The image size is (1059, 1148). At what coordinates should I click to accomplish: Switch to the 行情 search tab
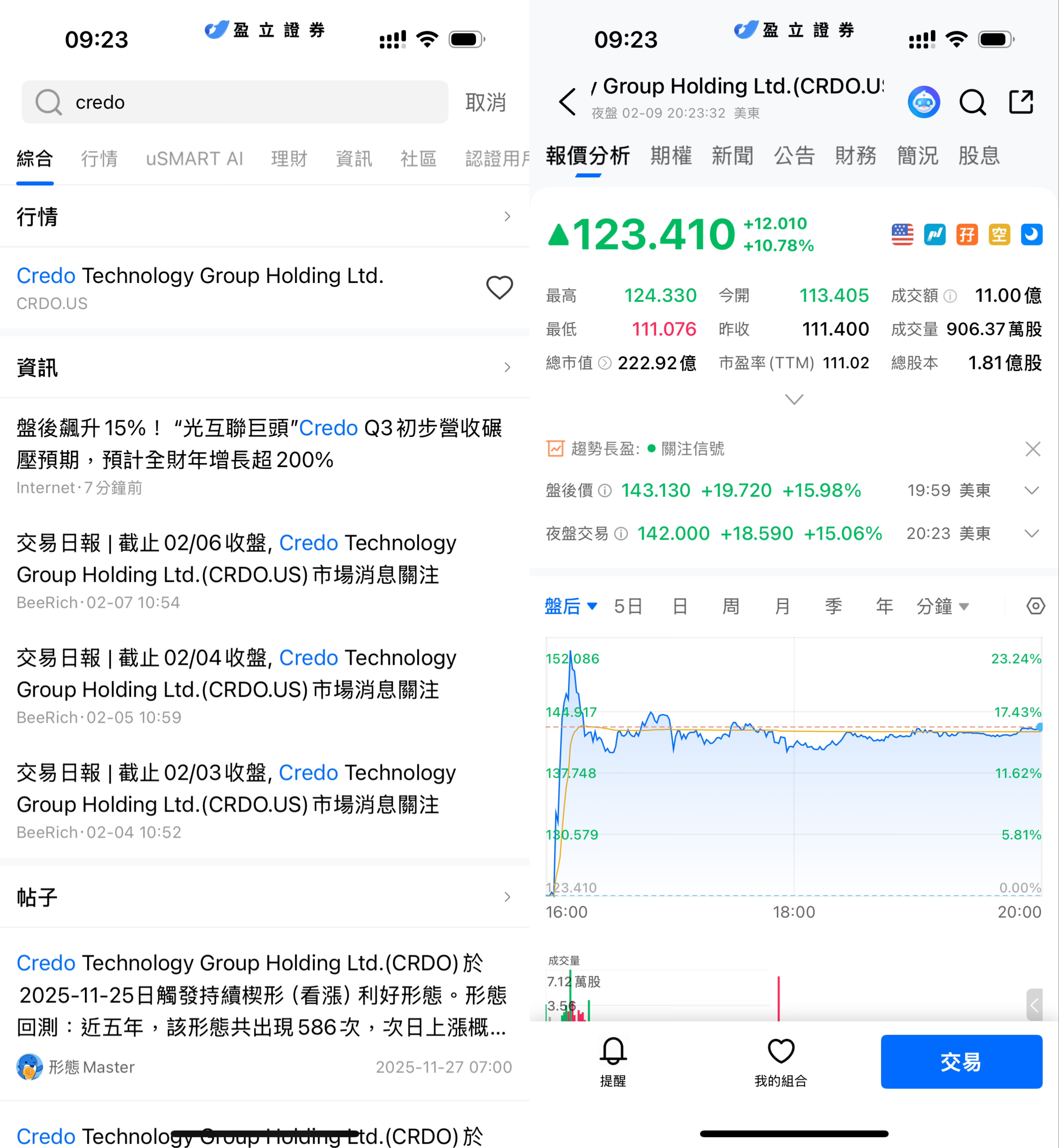point(99,158)
